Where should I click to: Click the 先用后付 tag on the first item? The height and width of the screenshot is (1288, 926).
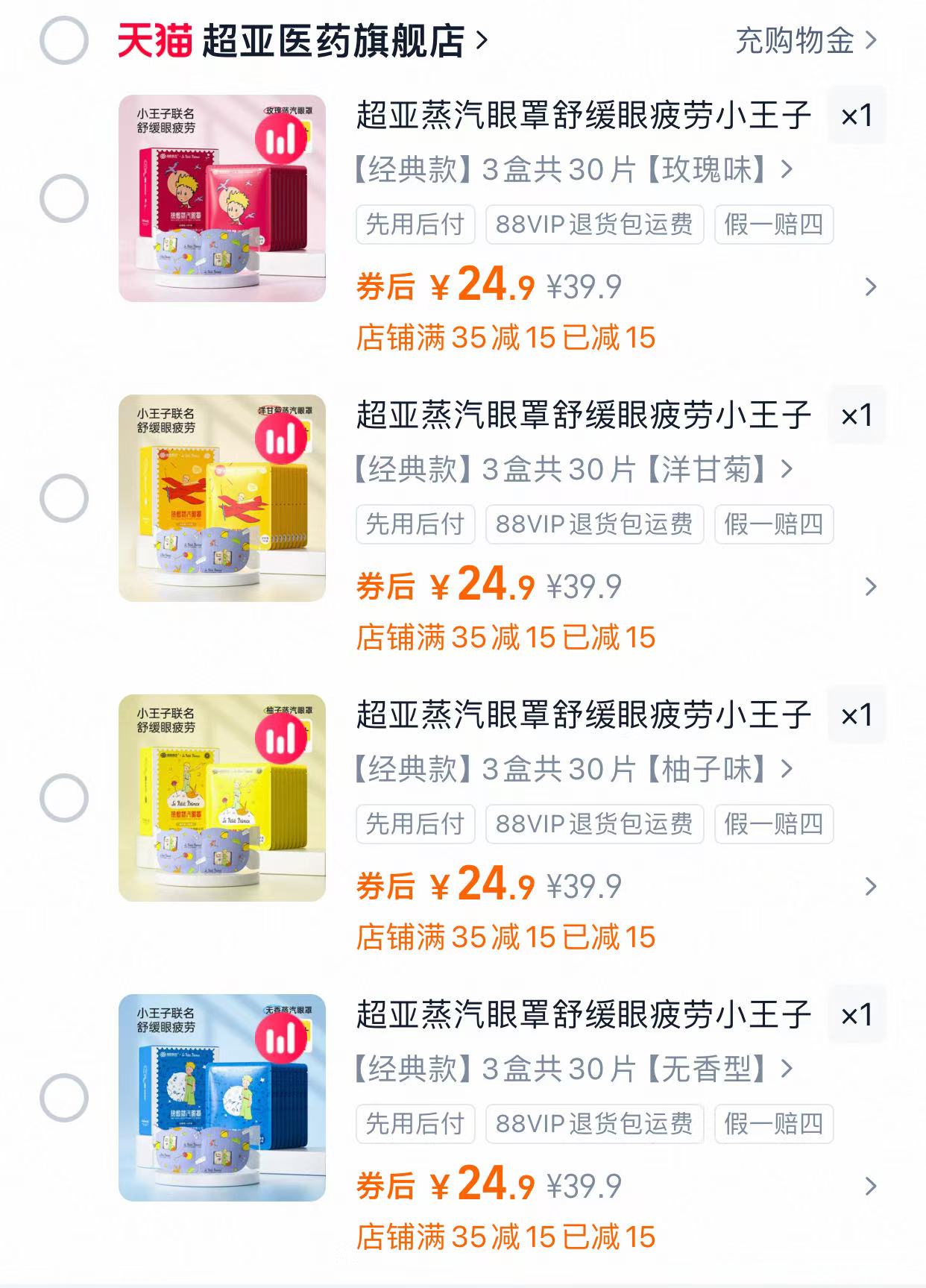415,223
